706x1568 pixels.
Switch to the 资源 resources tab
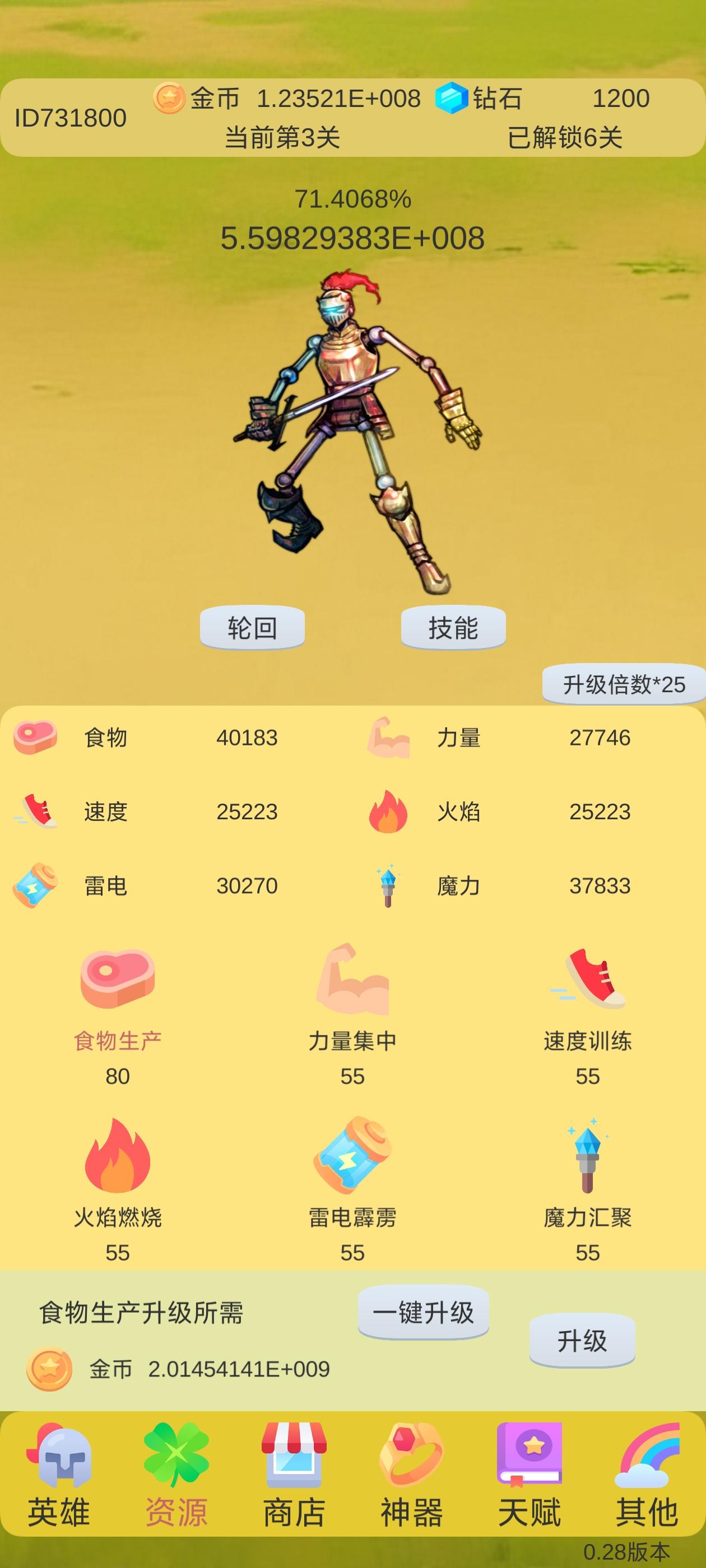click(176, 1476)
